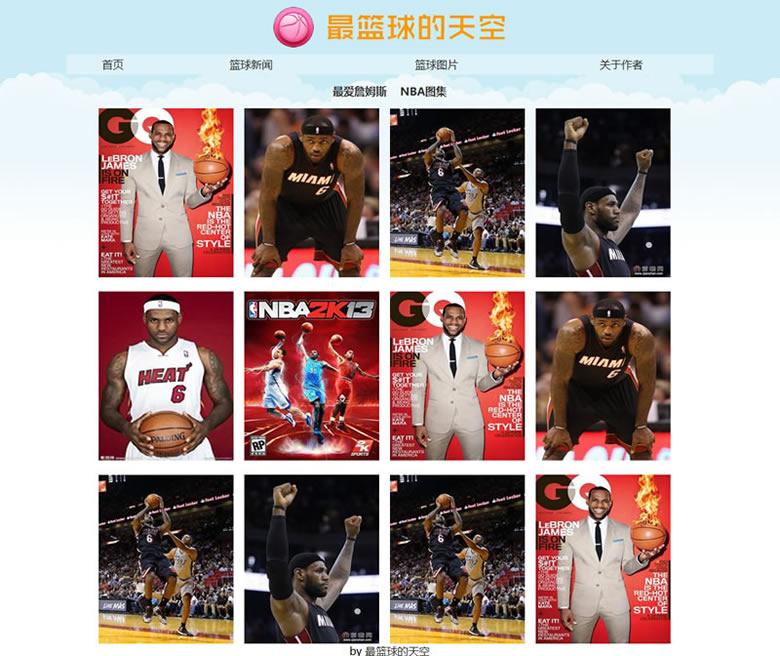Select the 最爱詹姆斯 gallery tab

click(x=360, y=92)
